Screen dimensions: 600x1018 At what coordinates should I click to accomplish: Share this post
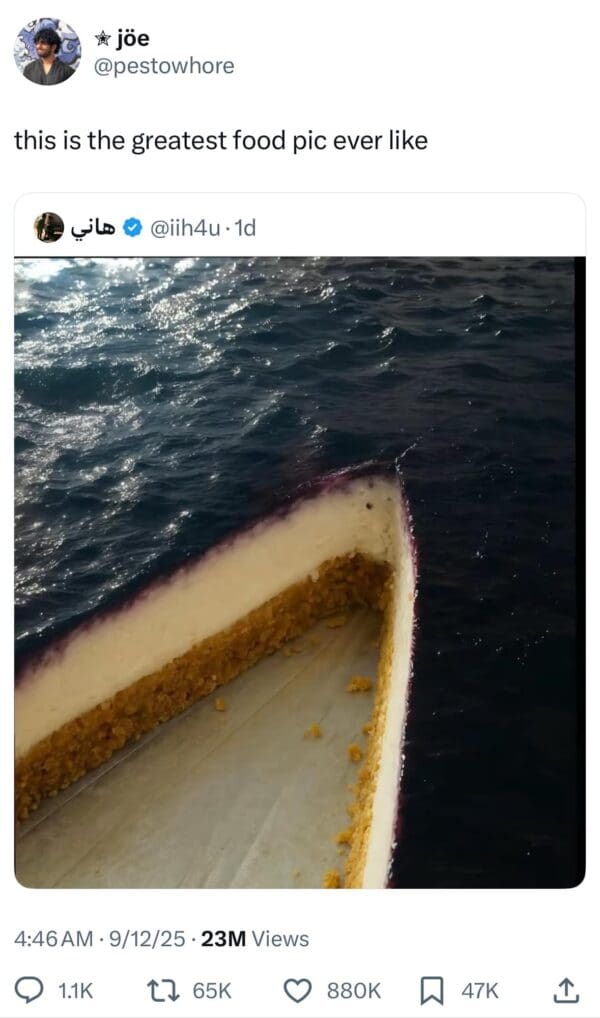[x=565, y=990]
